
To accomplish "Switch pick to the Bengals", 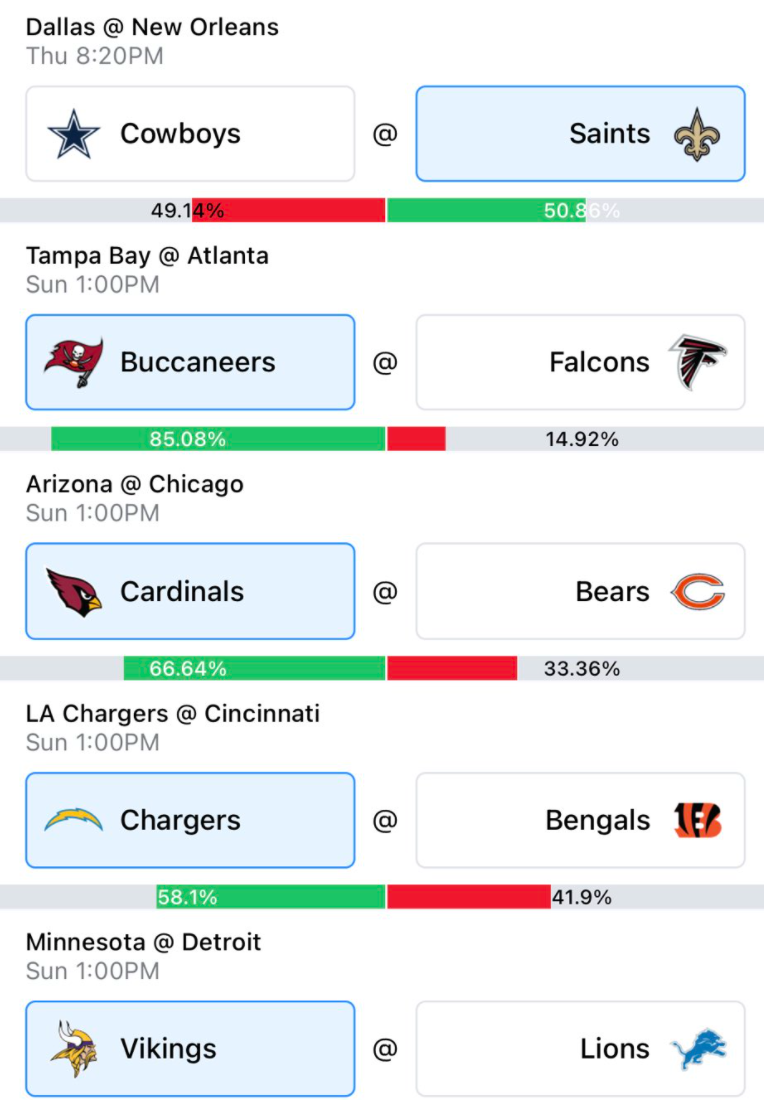I will 580,820.
